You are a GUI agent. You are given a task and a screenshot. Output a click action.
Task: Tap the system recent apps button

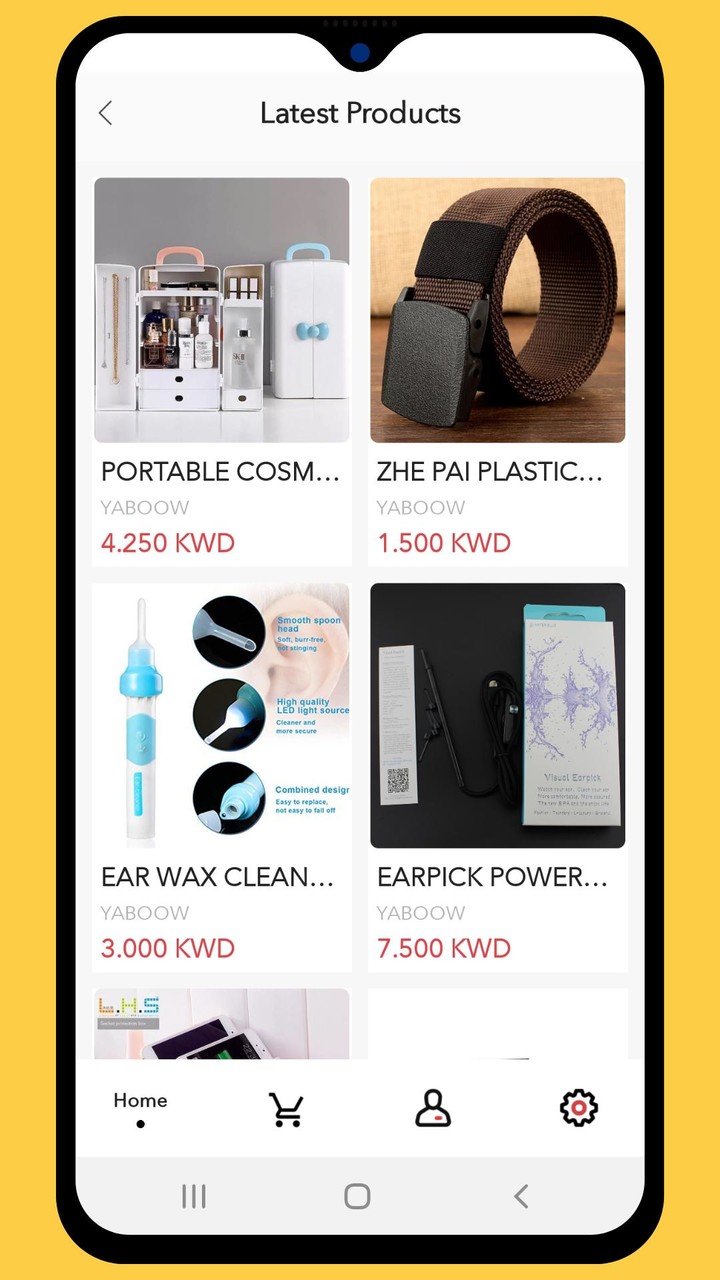click(x=194, y=1196)
